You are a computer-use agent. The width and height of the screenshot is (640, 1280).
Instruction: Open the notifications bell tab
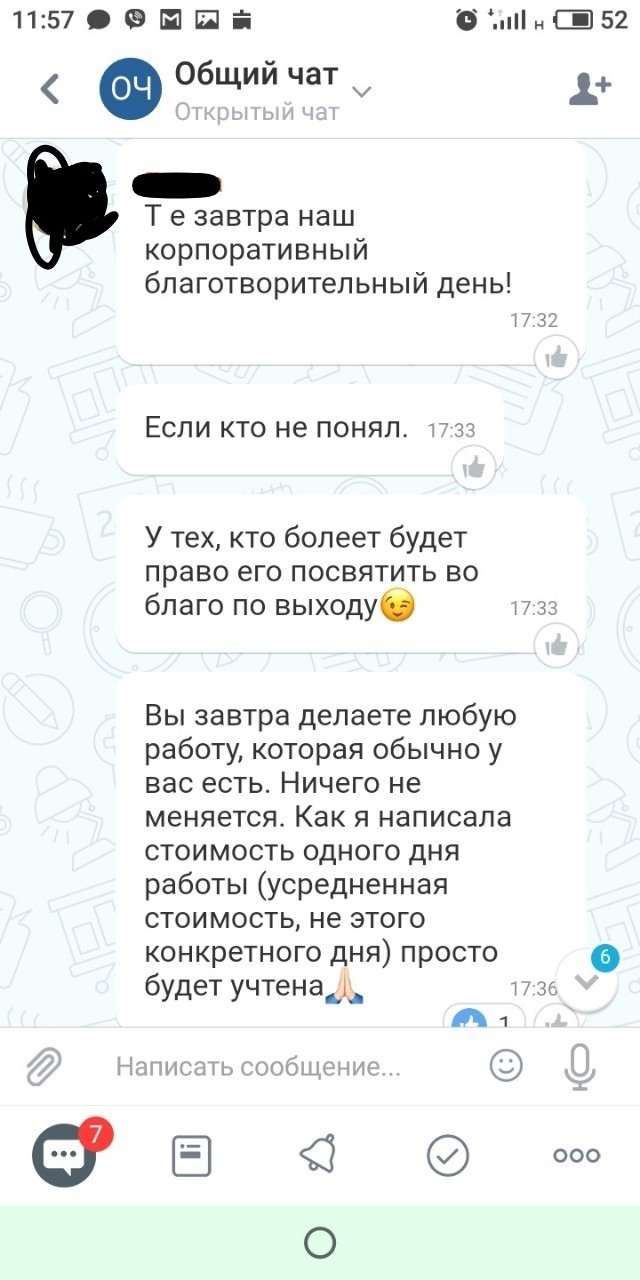tap(319, 1156)
